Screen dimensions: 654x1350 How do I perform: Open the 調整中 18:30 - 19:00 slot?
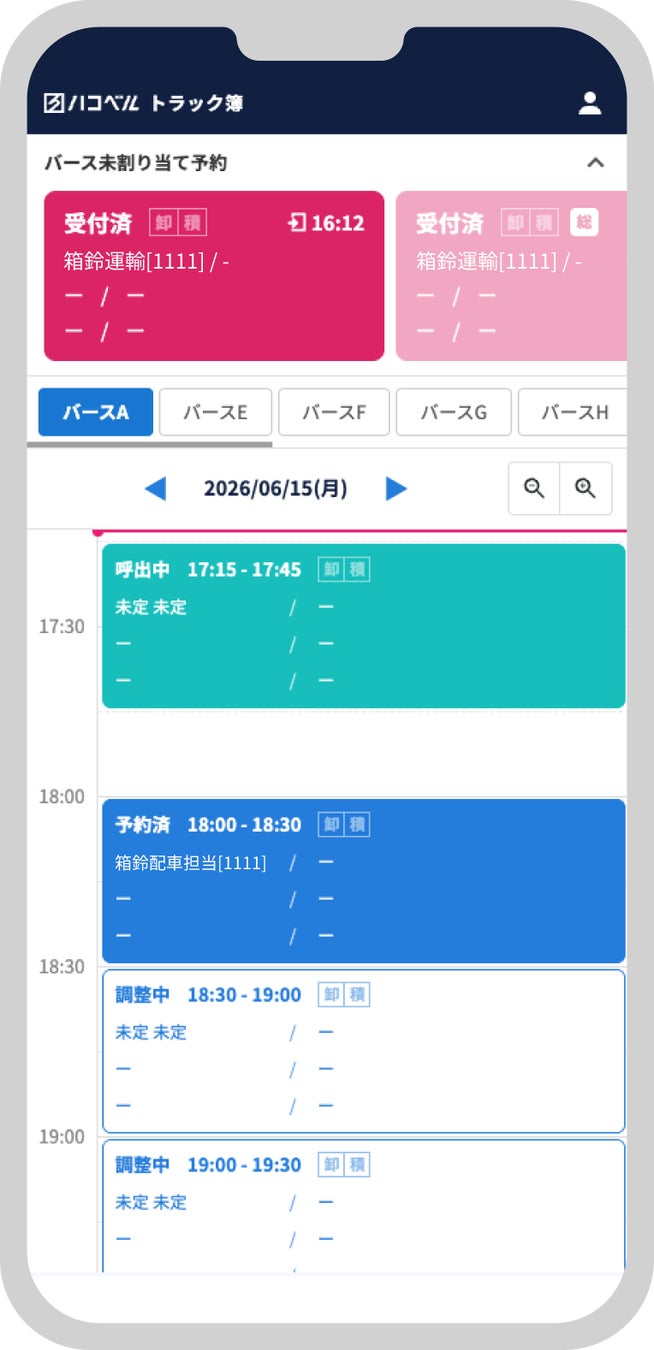point(364,1051)
